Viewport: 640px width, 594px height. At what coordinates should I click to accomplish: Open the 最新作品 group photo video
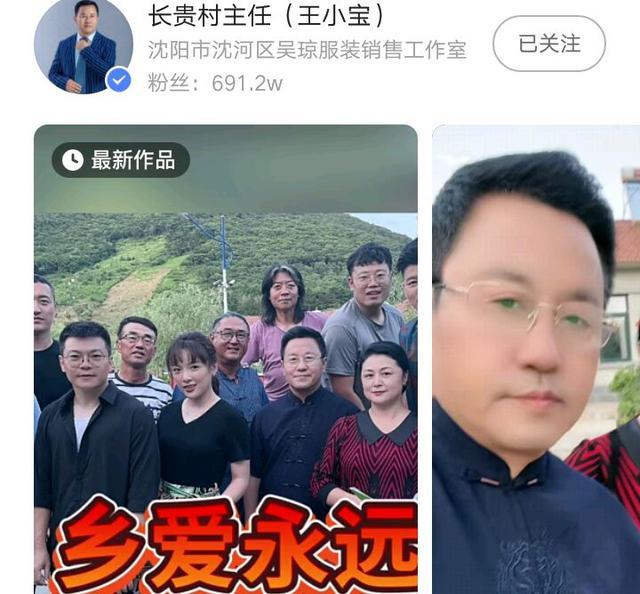click(x=225, y=360)
